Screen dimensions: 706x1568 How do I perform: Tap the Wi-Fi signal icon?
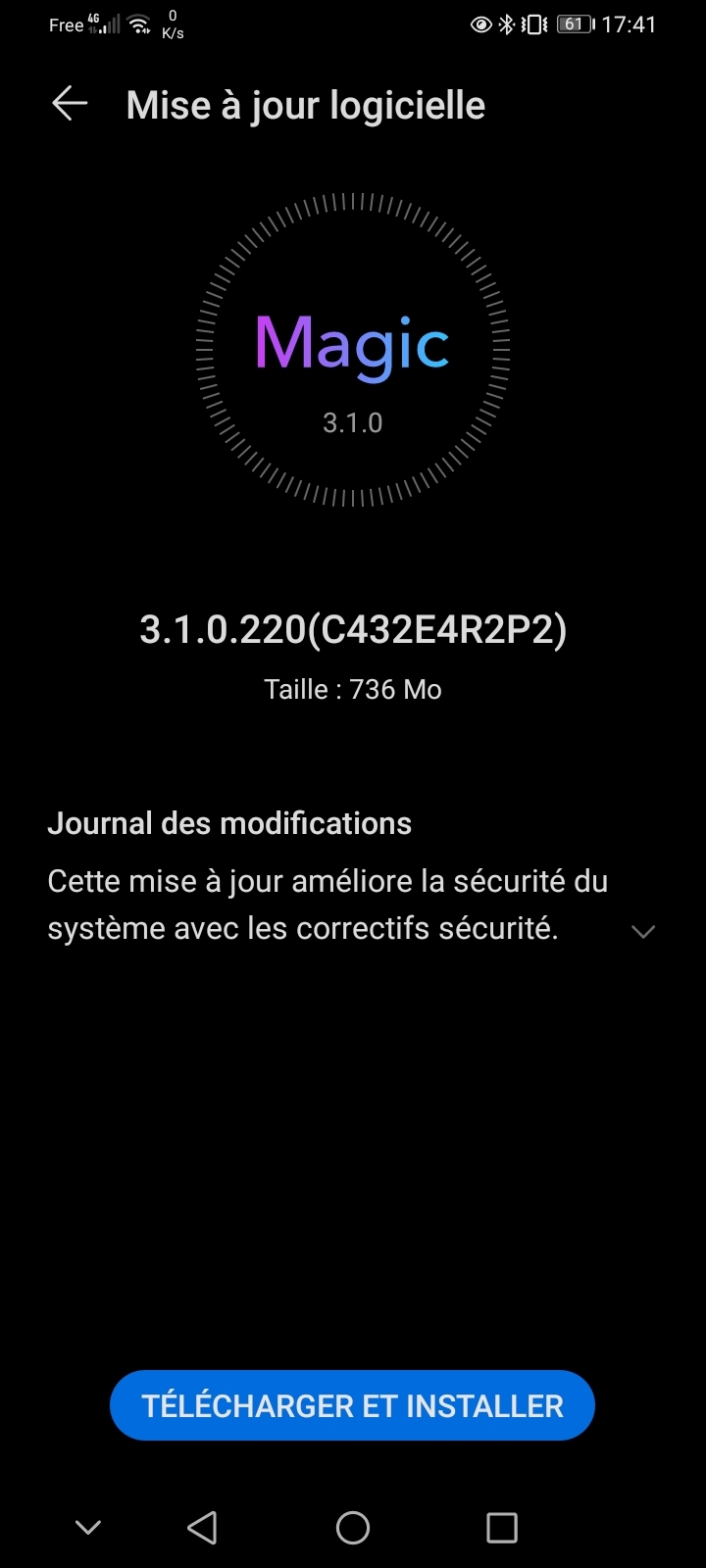click(136, 24)
